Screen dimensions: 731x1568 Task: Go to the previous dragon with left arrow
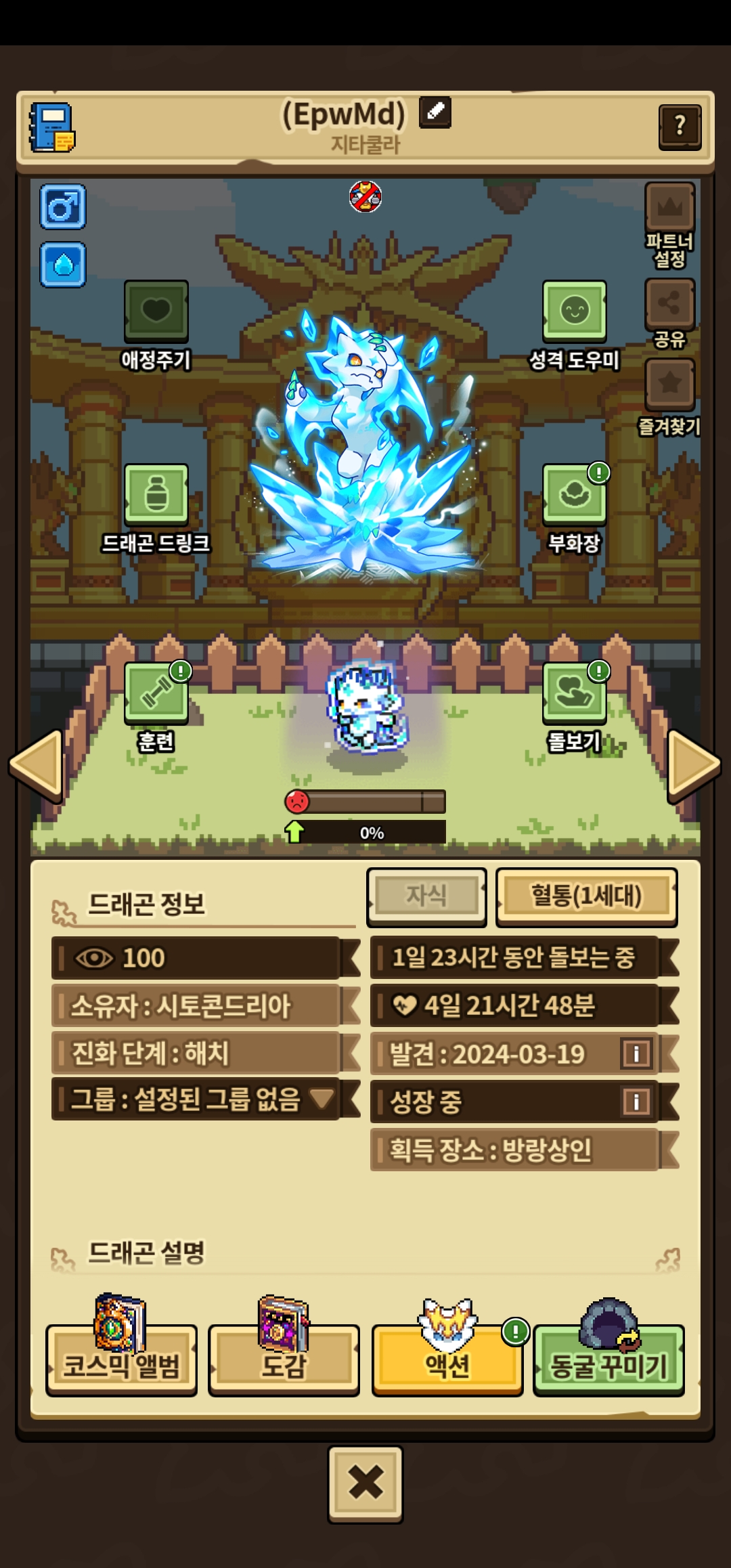tap(37, 765)
